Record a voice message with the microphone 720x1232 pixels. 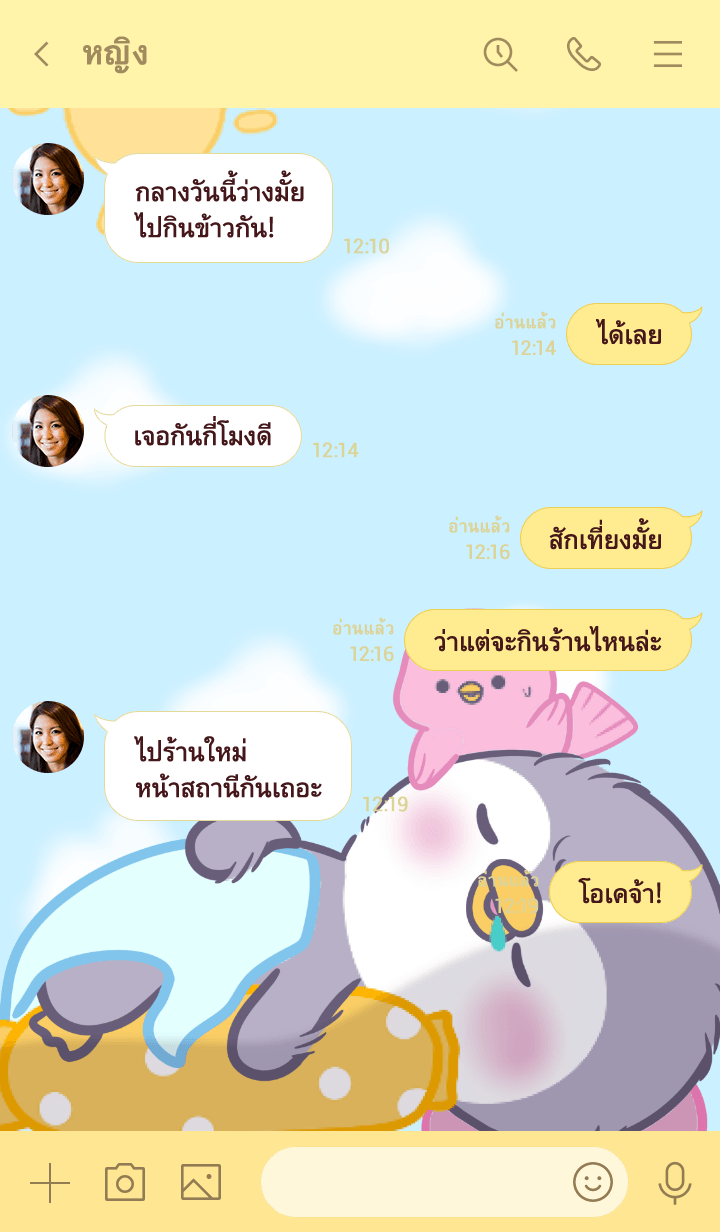tap(675, 1183)
